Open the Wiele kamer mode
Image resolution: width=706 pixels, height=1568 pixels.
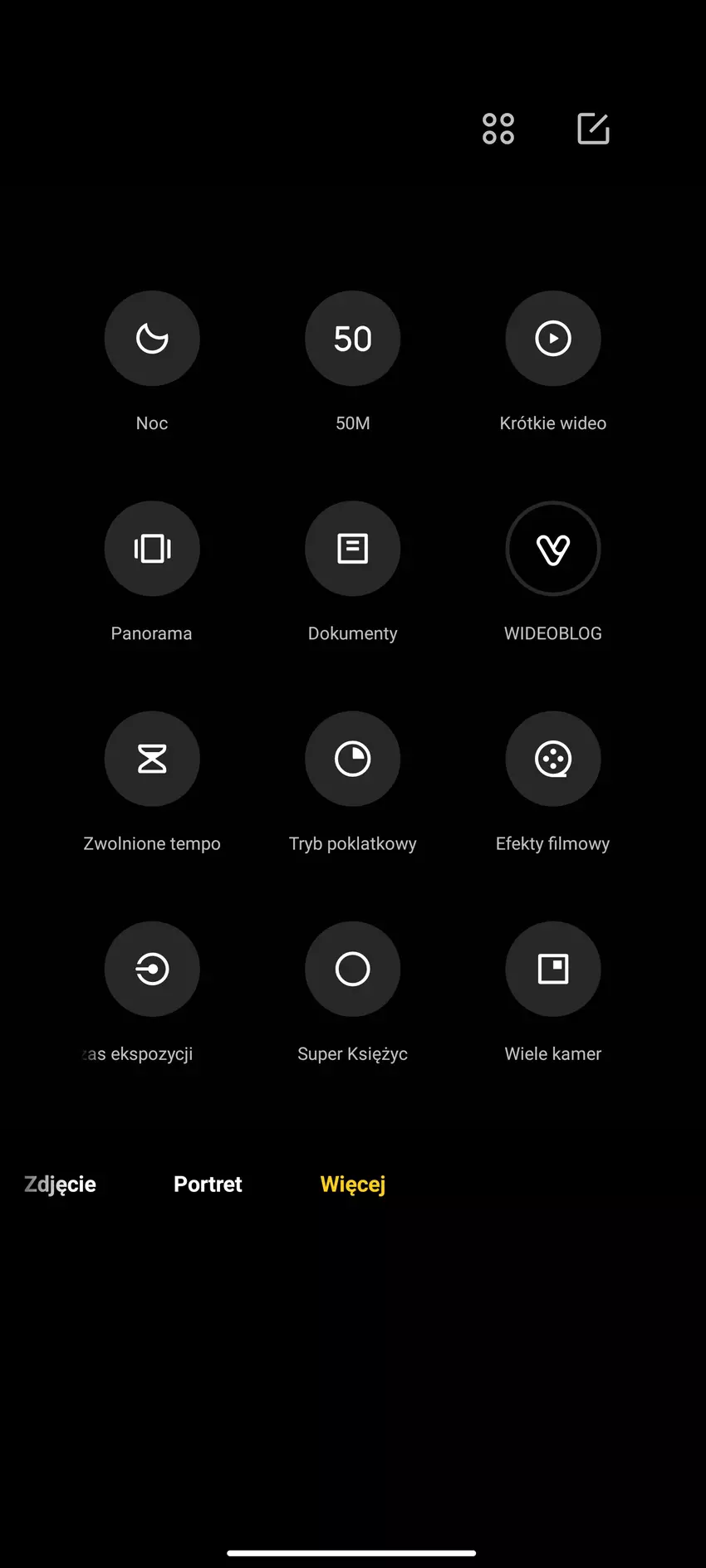click(x=553, y=969)
